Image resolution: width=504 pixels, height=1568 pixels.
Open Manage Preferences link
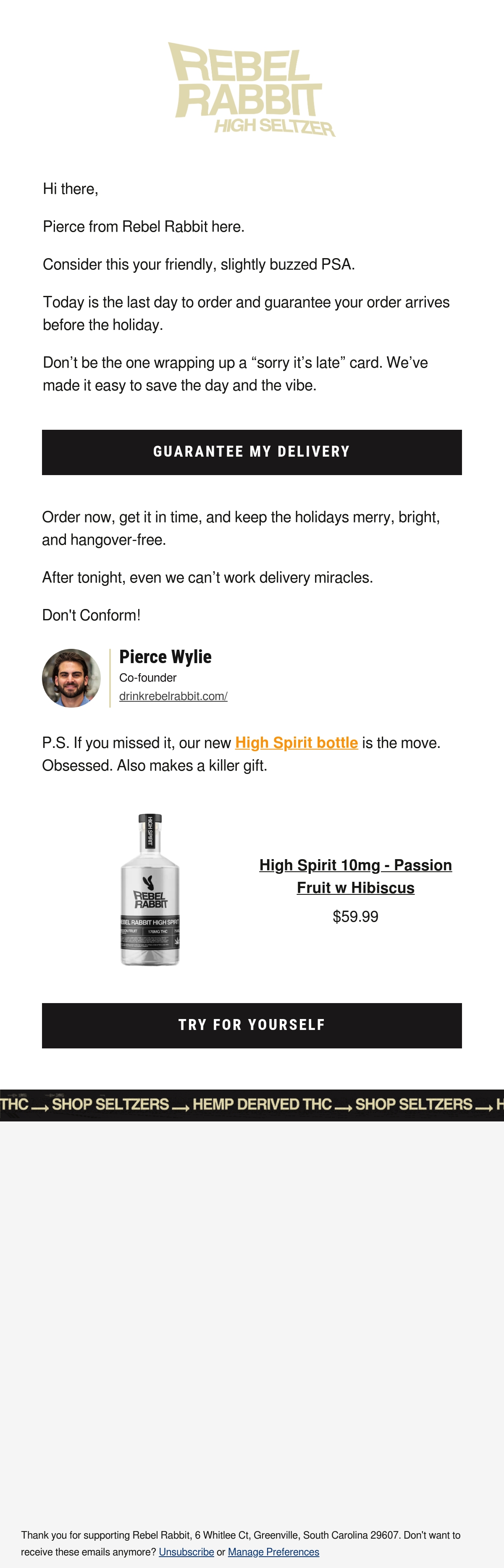[274, 1552]
